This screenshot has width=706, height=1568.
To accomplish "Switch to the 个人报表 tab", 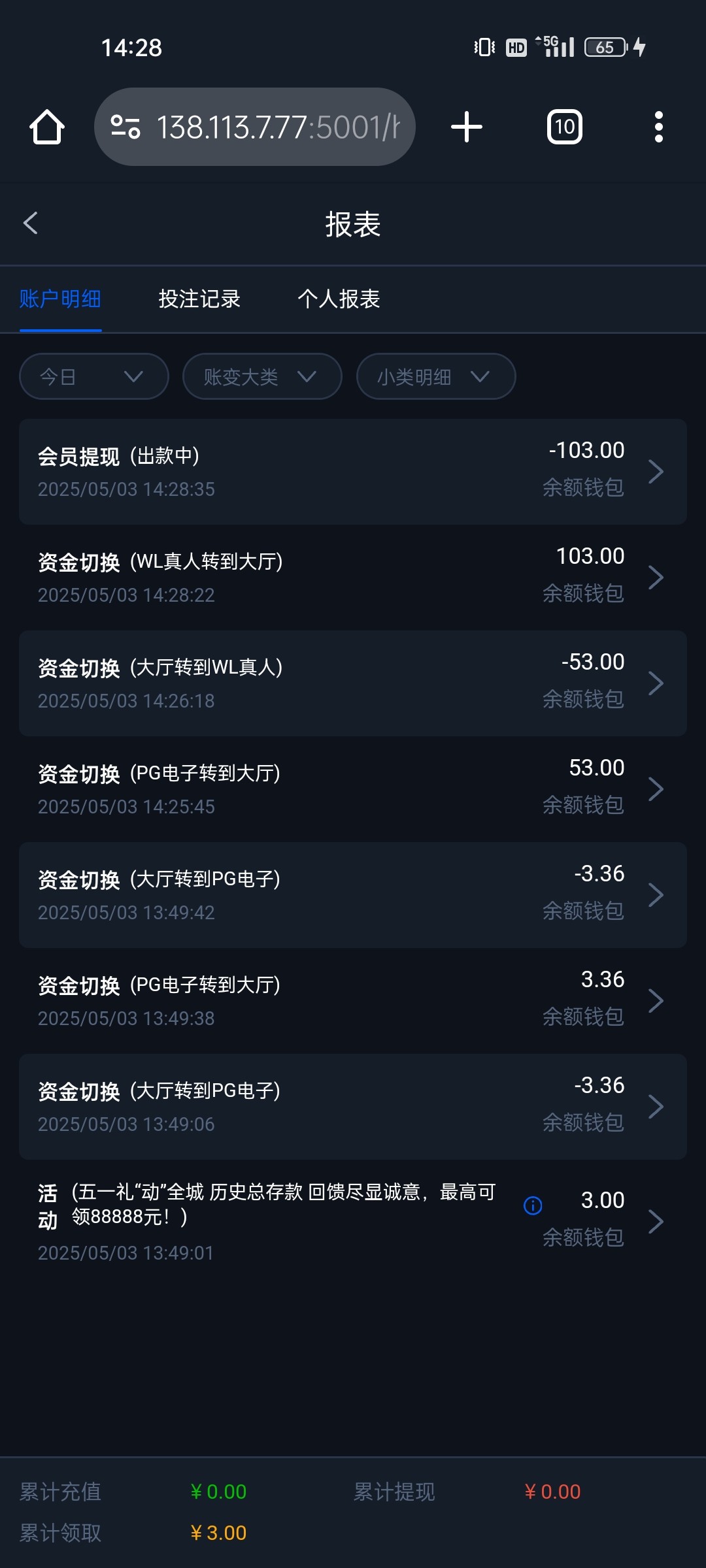I will 339,299.
